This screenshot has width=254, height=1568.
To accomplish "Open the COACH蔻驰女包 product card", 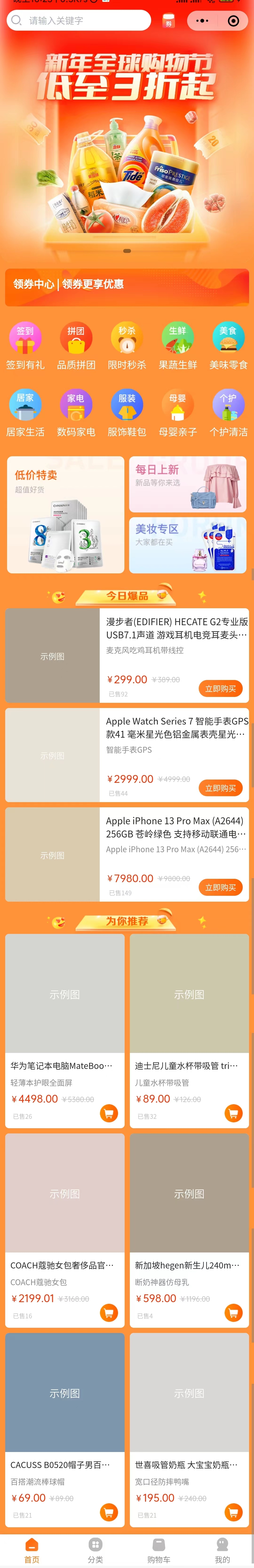I will pos(65,1230).
